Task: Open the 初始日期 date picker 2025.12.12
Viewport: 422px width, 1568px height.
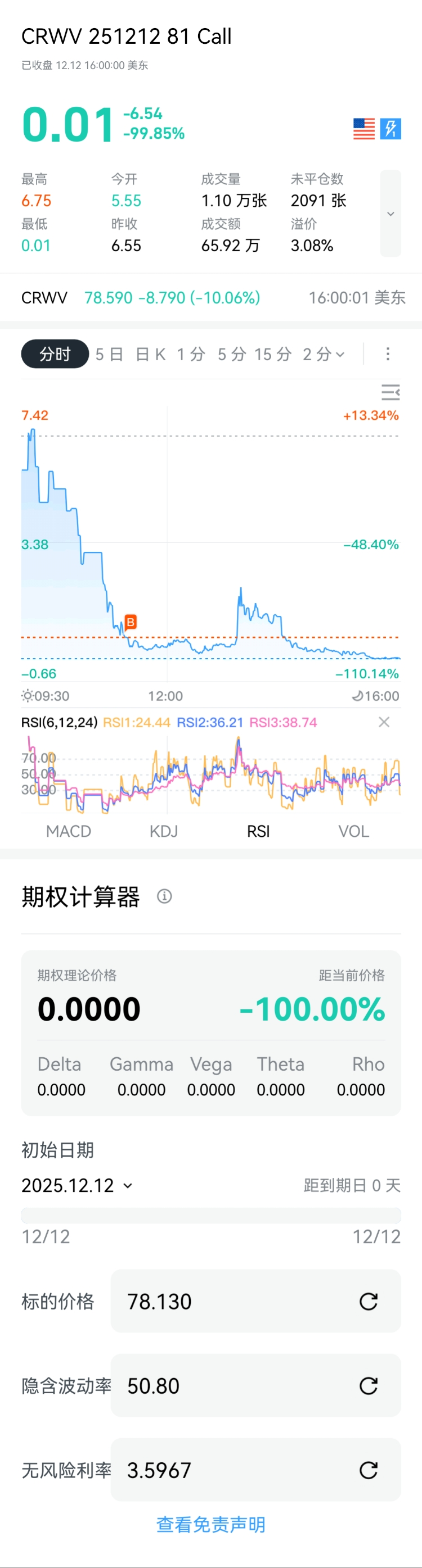Action: [x=76, y=1185]
